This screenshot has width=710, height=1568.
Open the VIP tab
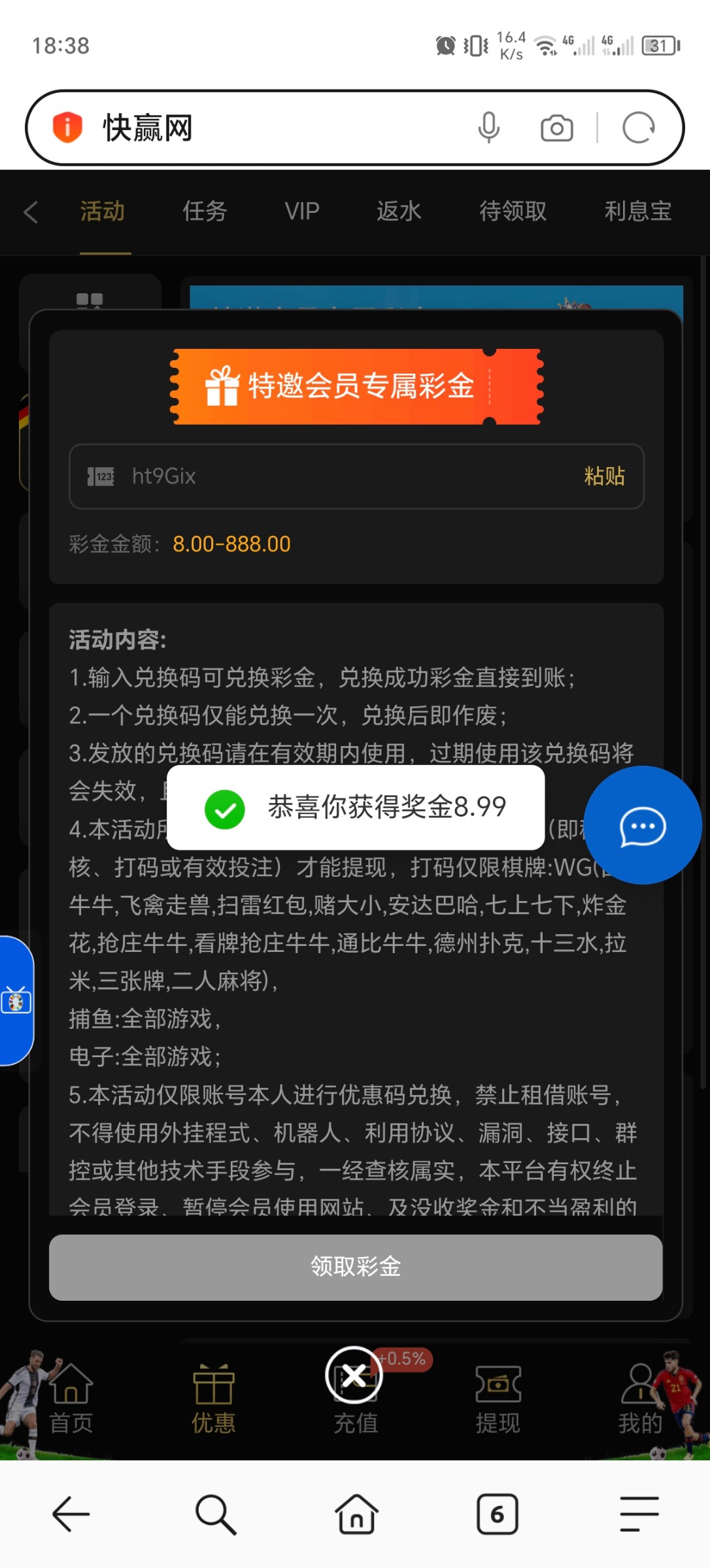[x=302, y=212]
